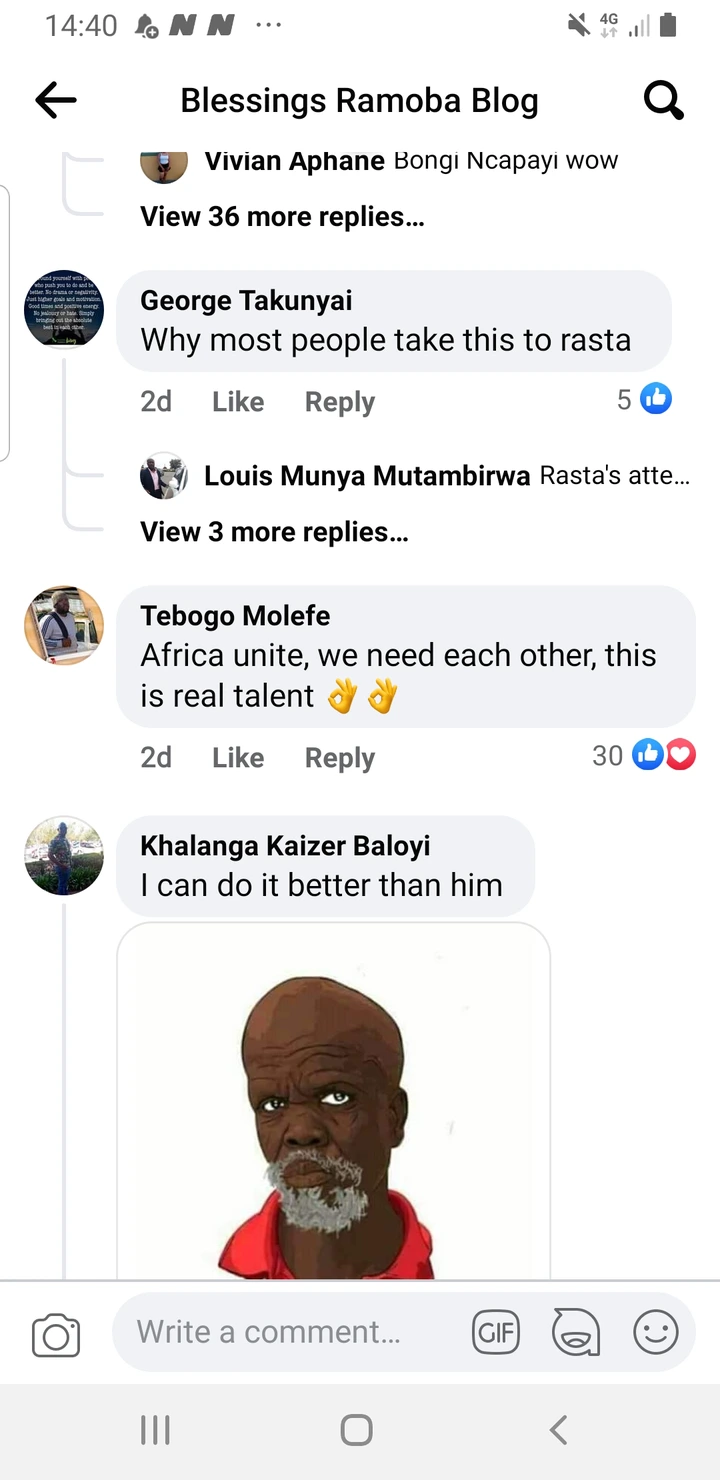Open the emoji picker
This screenshot has width=720, height=1480.
(x=656, y=1332)
